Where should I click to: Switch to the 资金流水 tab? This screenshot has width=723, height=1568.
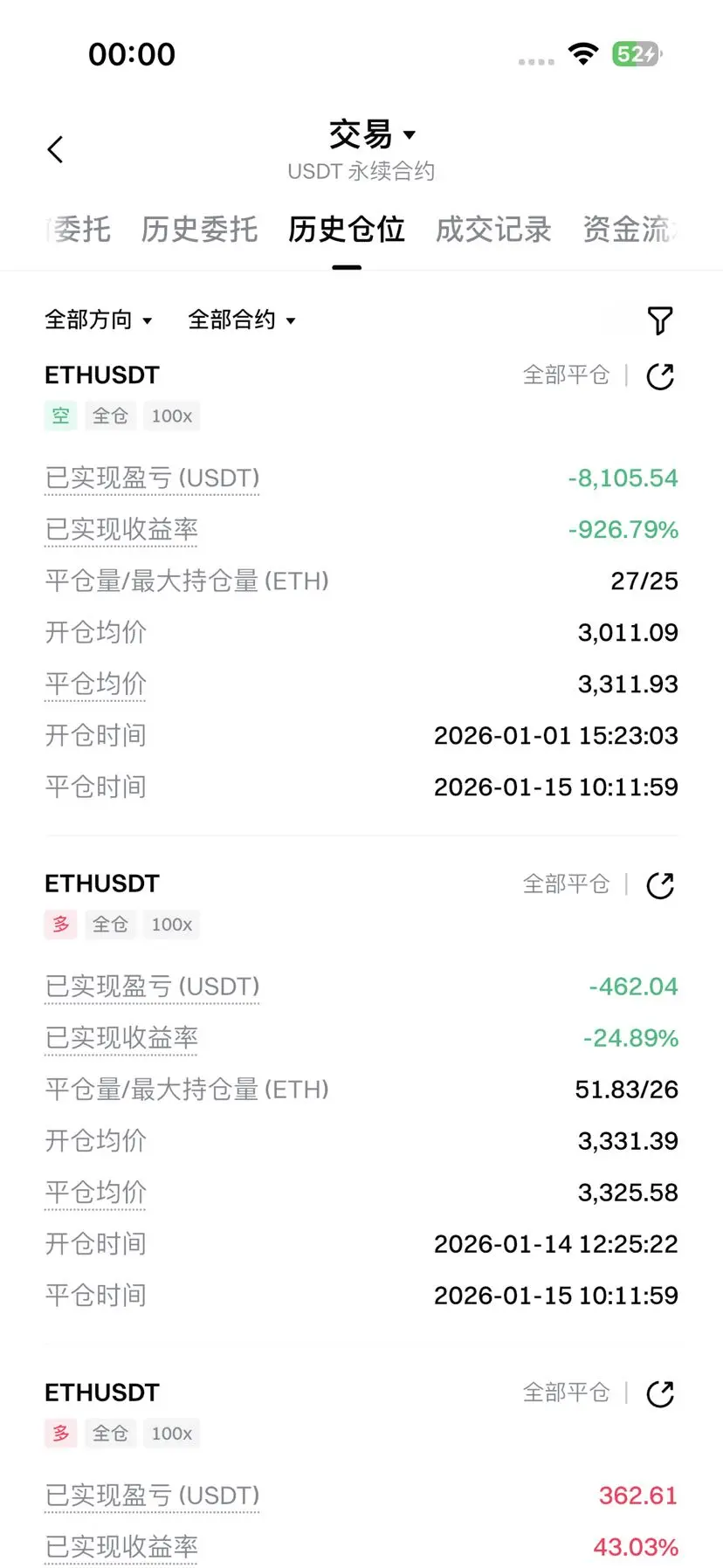[630, 230]
